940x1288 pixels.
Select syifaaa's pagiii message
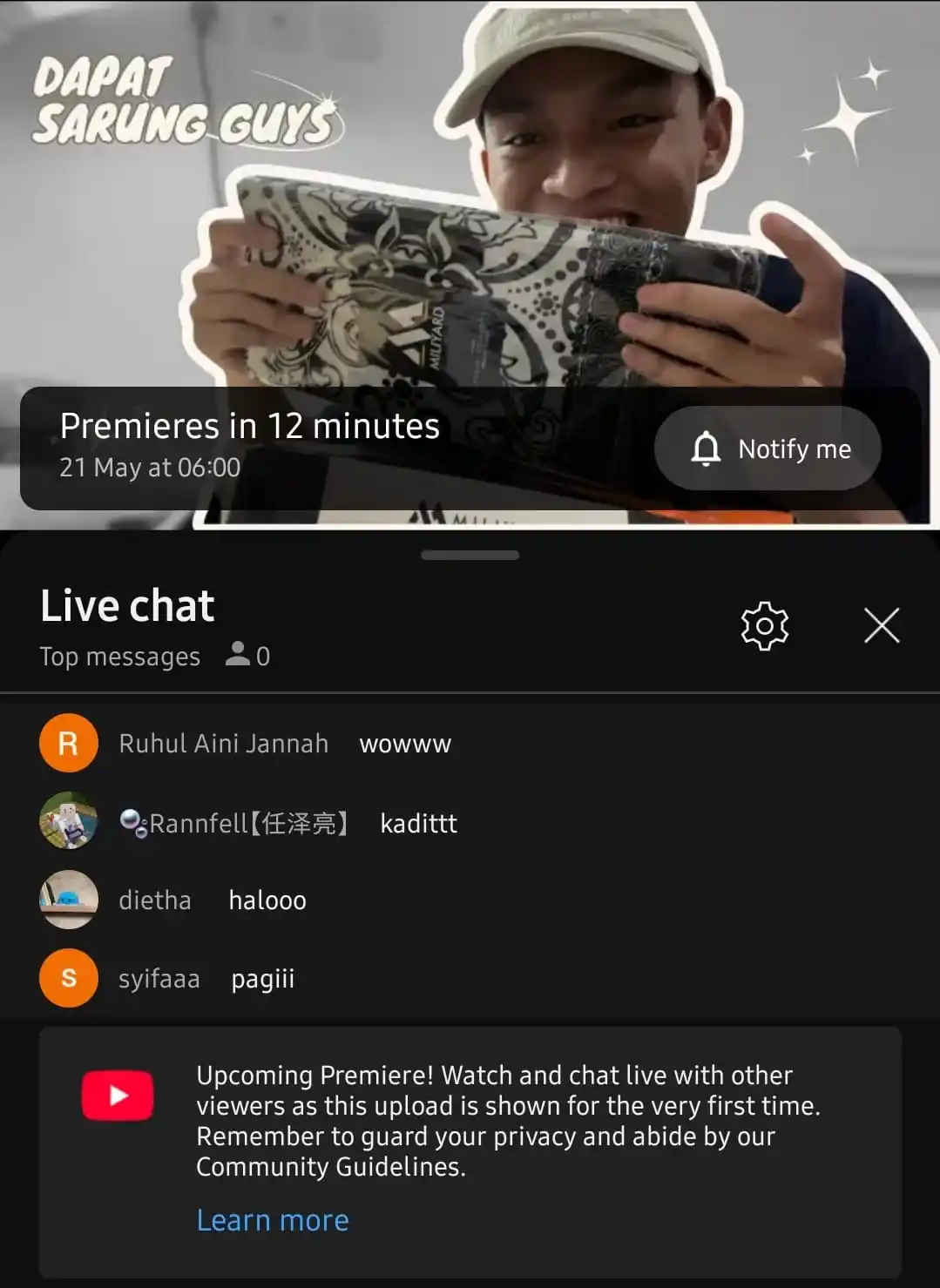coord(262,979)
